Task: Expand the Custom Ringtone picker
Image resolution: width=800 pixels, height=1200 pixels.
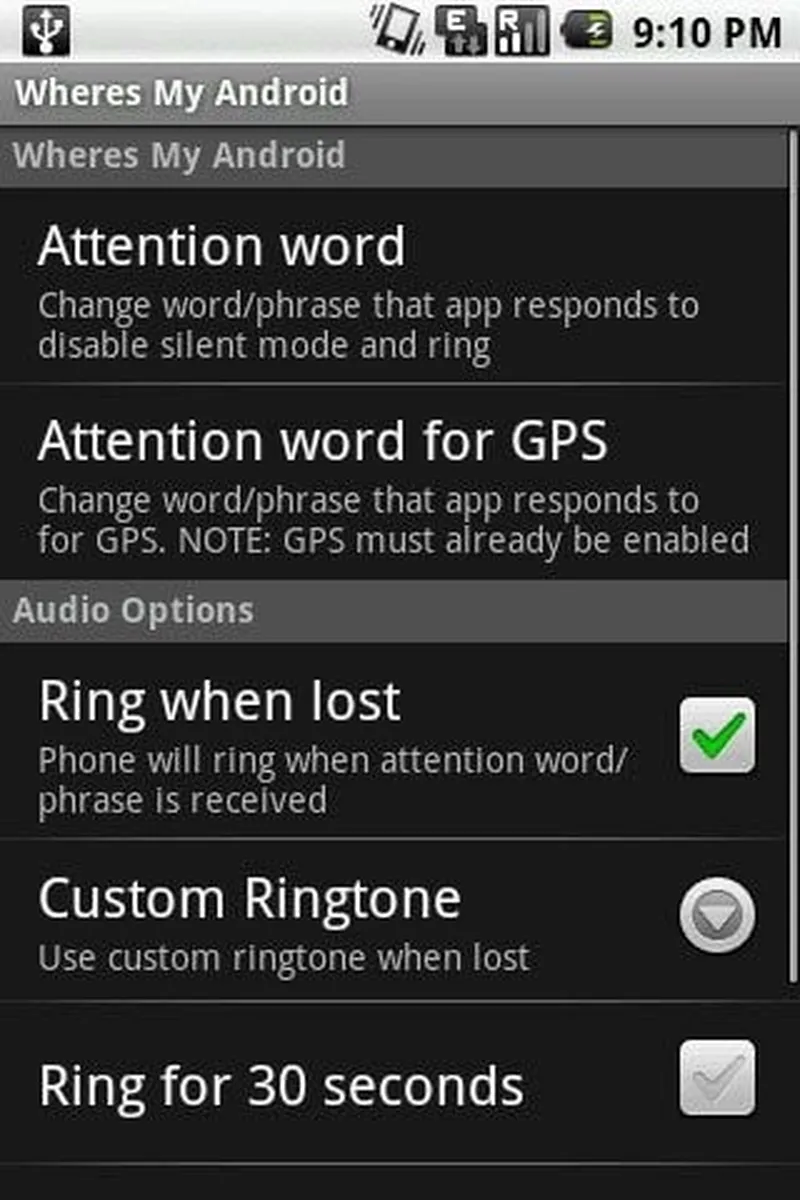Action: (x=717, y=914)
